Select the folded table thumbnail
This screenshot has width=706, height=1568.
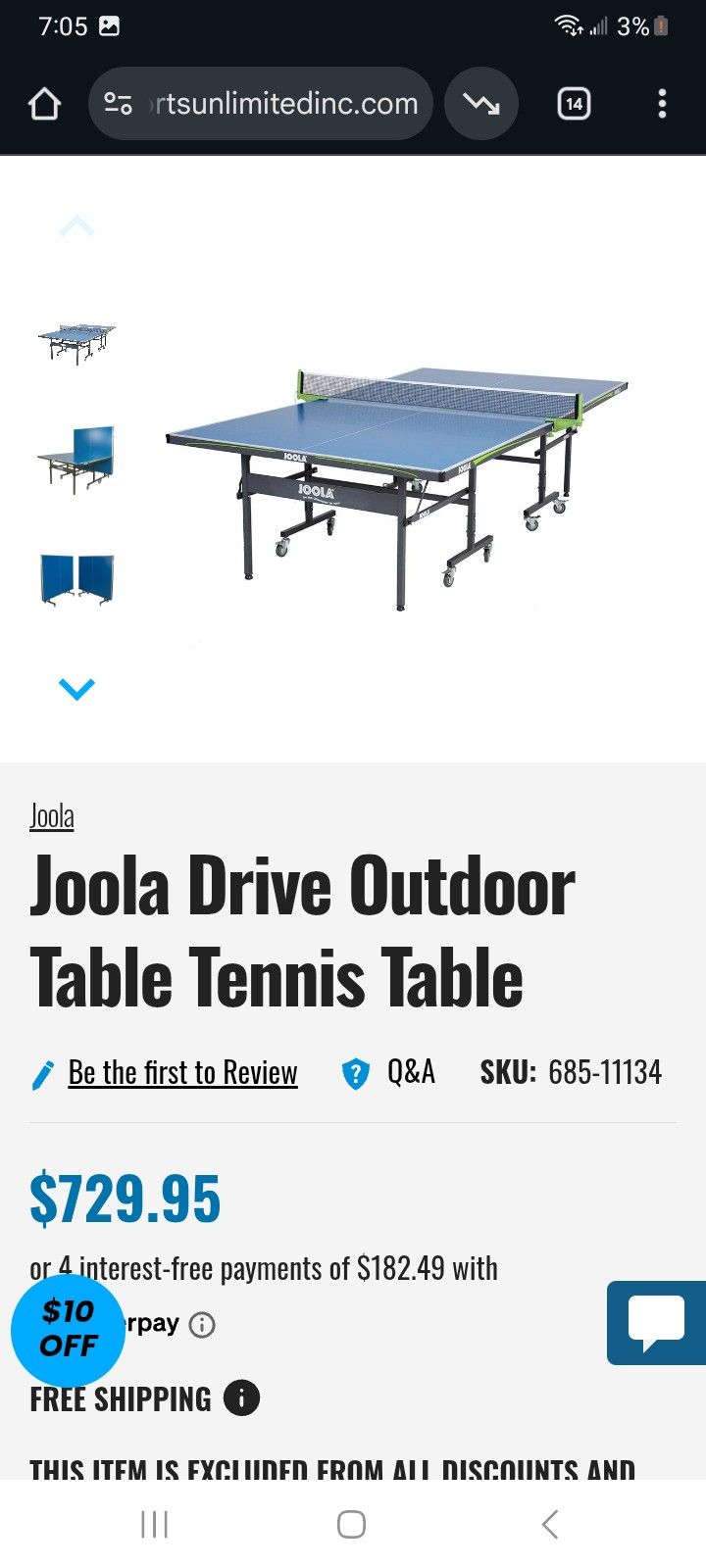pos(77,461)
